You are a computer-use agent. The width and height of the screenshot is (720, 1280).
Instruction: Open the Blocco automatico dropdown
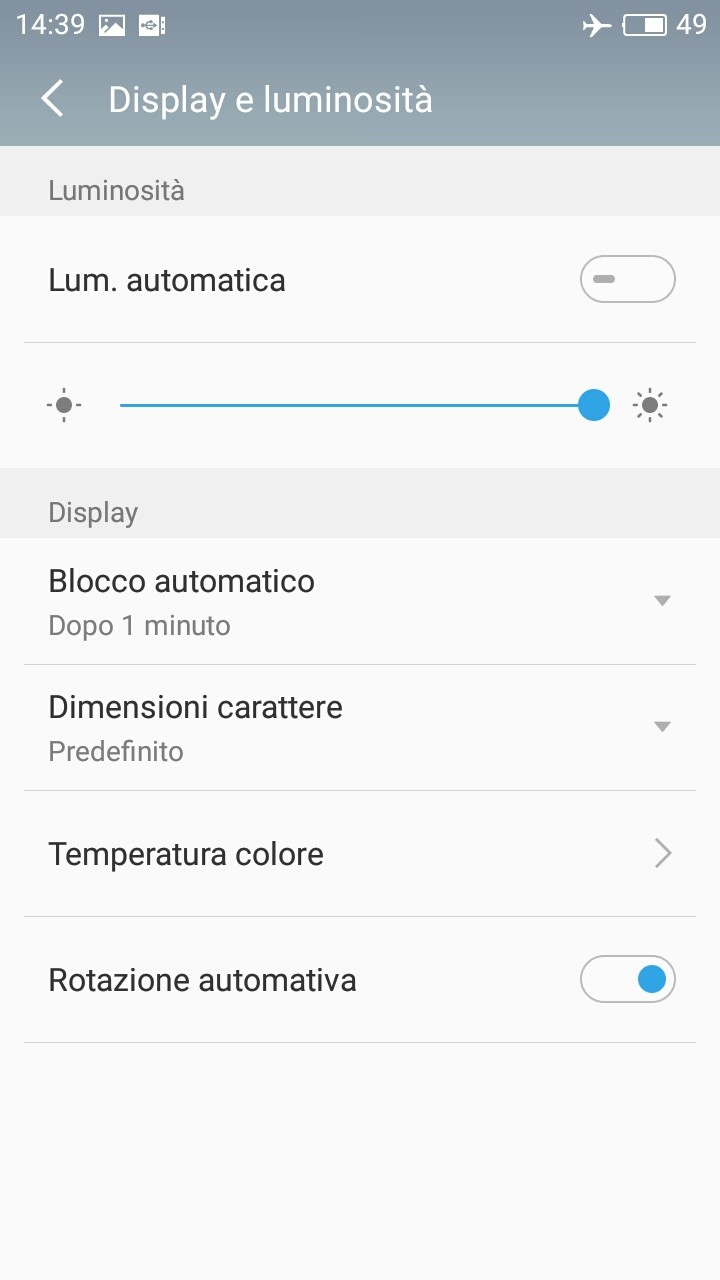(360, 602)
